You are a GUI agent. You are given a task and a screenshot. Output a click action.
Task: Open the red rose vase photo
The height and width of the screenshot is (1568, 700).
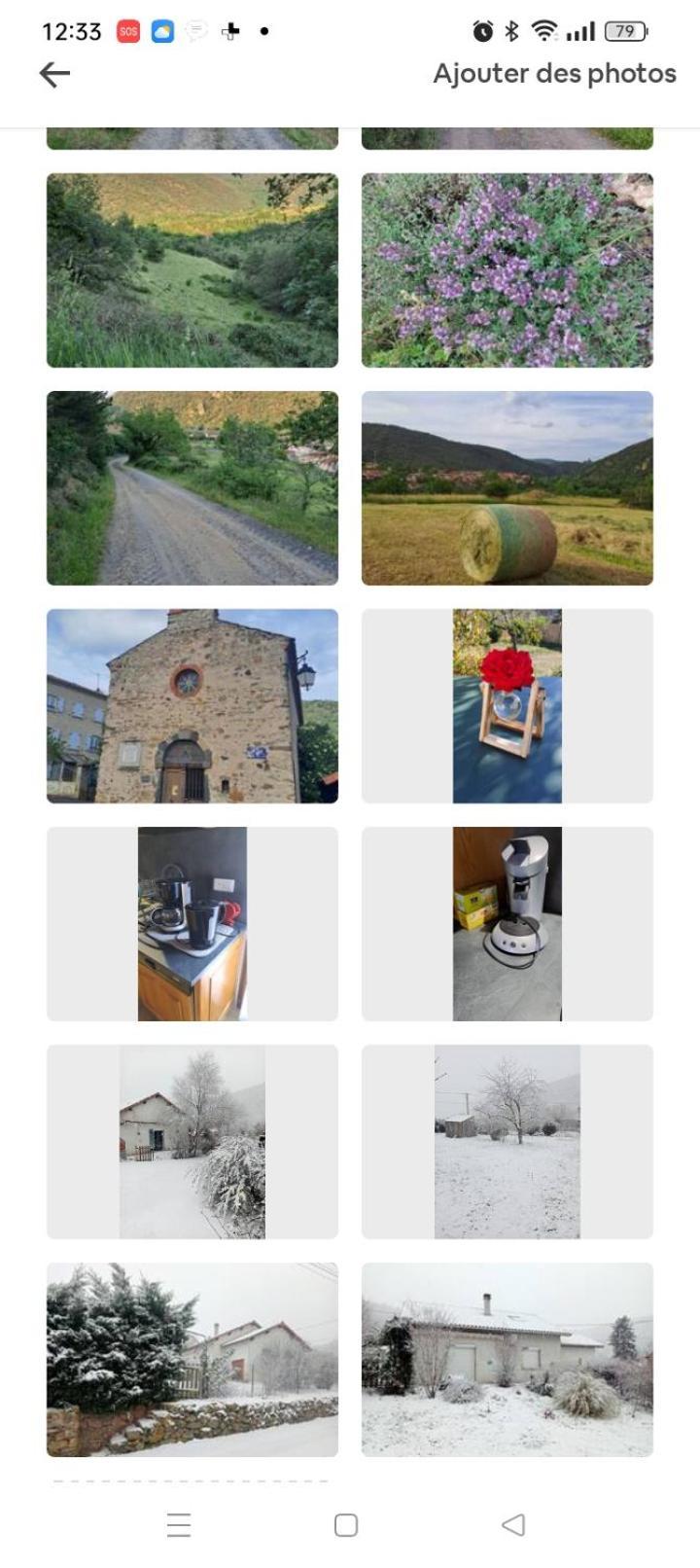click(507, 706)
